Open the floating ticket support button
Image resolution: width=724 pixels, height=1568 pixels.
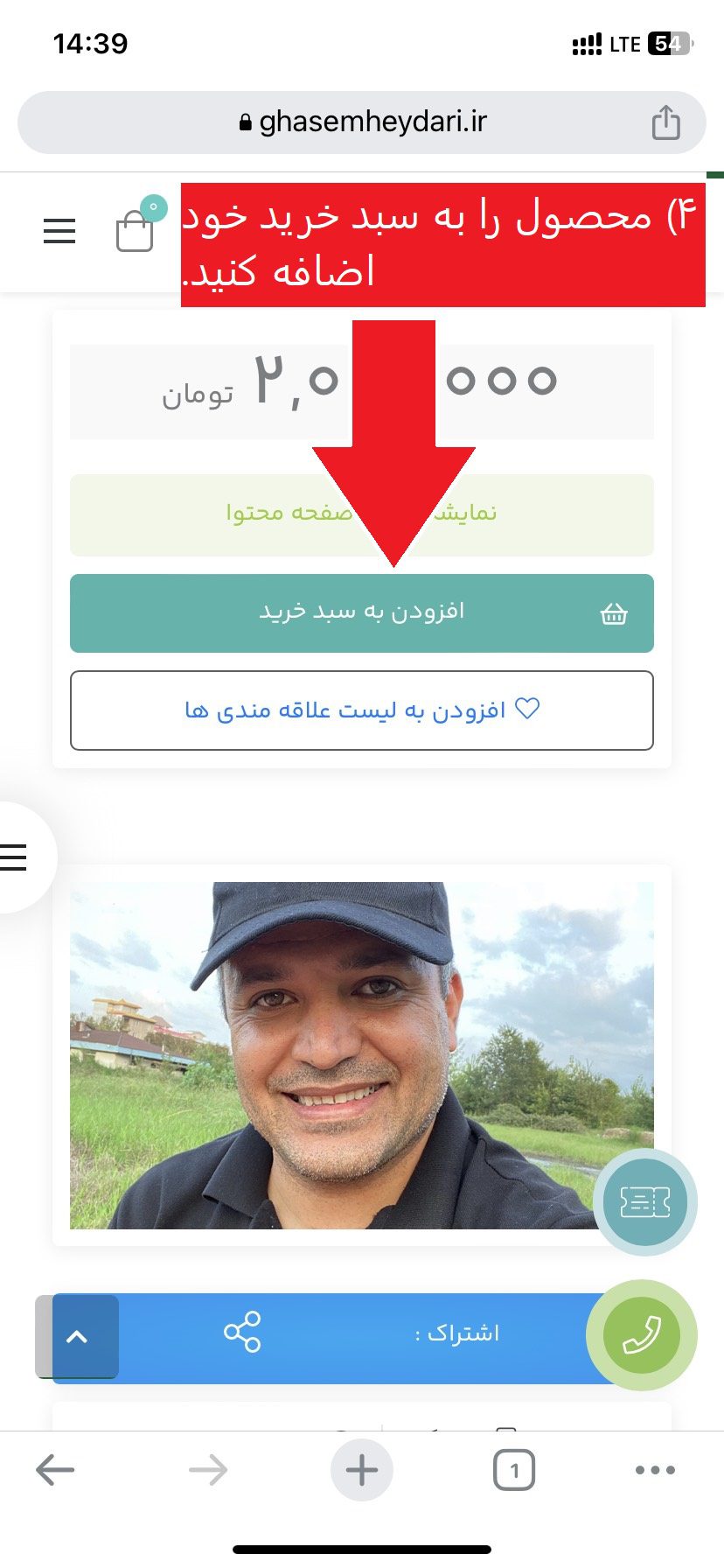coord(645,1202)
